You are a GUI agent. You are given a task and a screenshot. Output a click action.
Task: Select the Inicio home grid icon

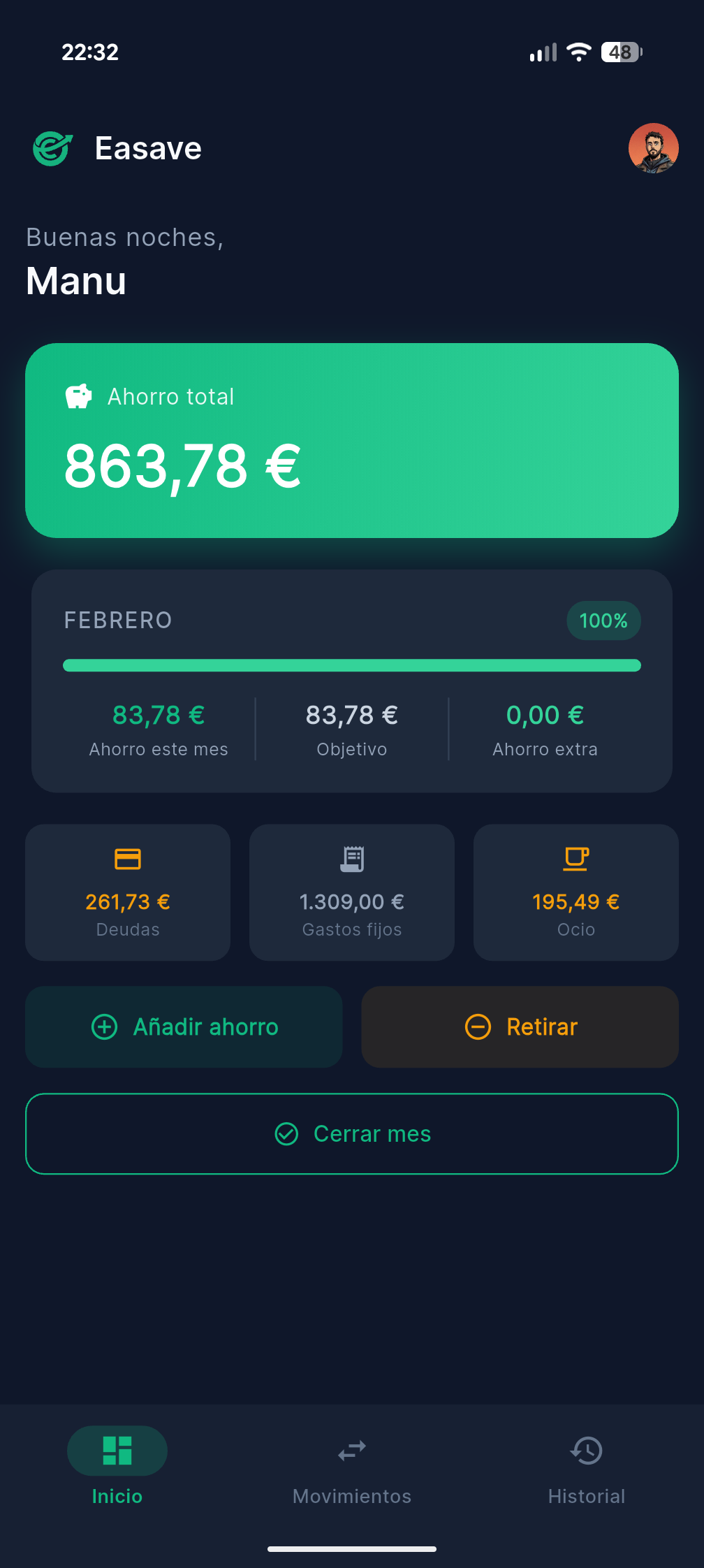[117, 1451]
